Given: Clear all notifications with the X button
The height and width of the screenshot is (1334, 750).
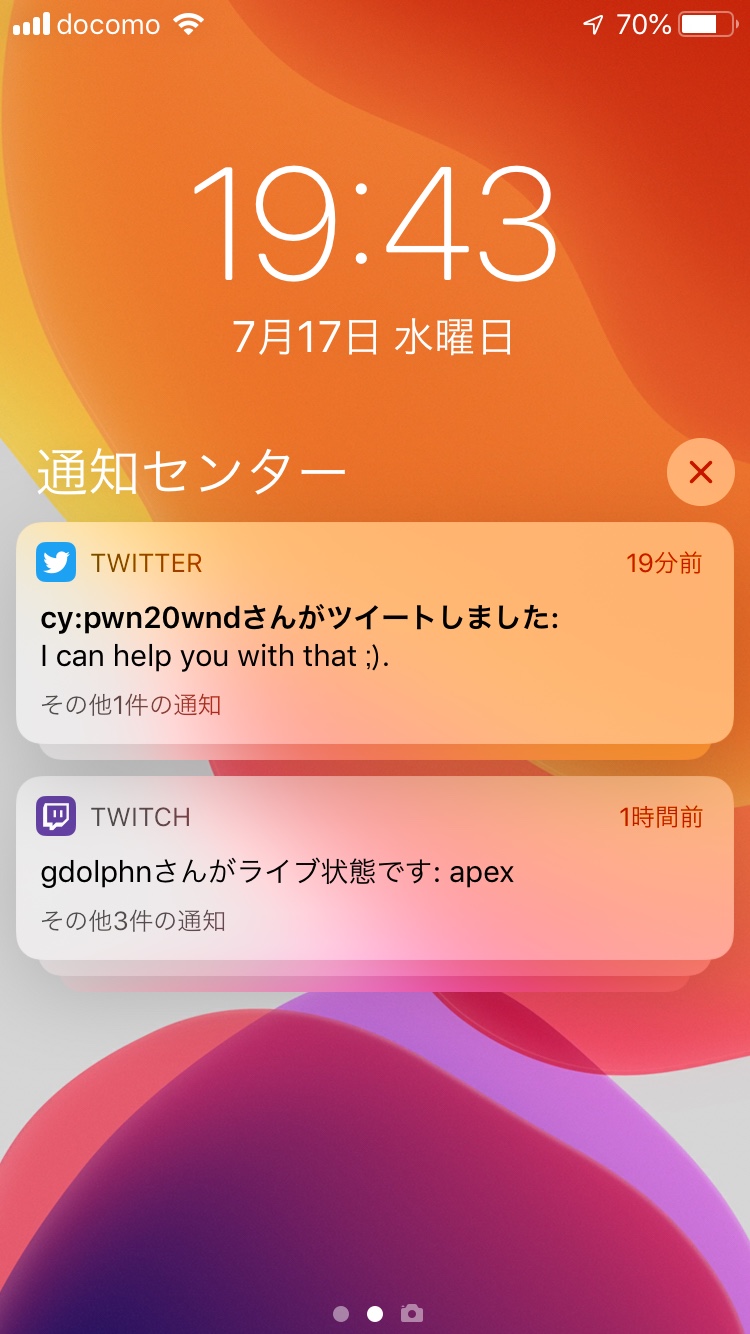Looking at the screenshot, I should [700, 472].
